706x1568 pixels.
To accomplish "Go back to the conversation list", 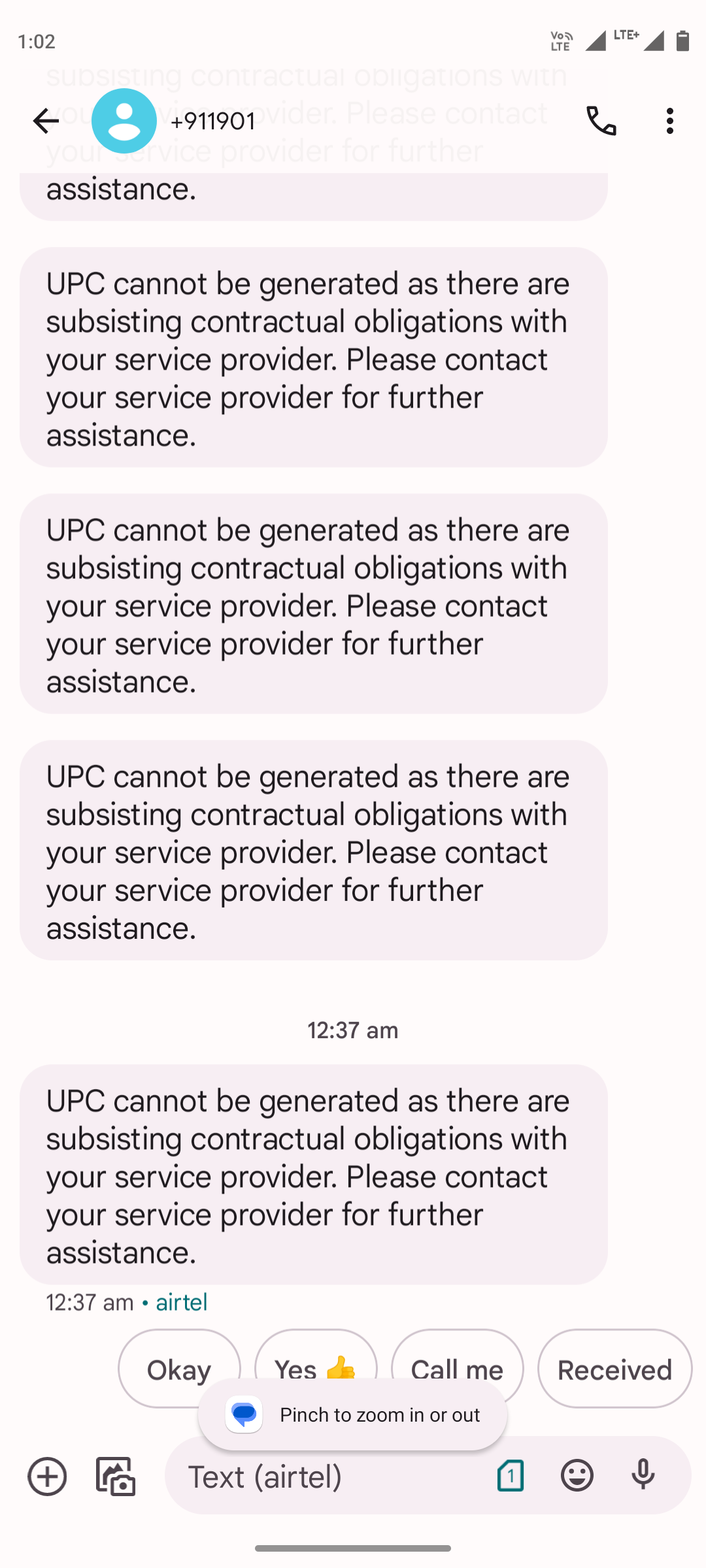I will [x=46, y=121].
